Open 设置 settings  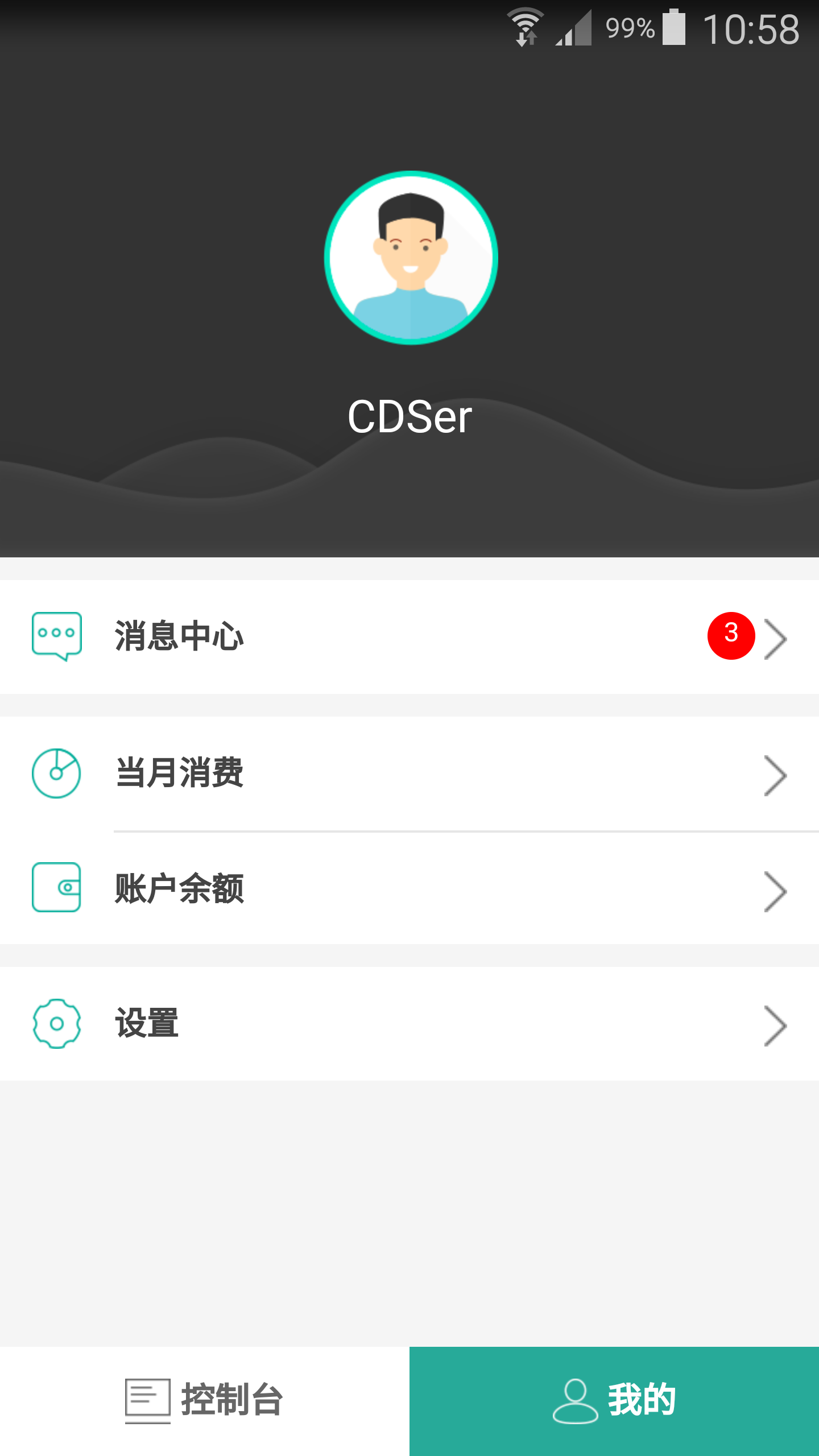(409, 1024)
